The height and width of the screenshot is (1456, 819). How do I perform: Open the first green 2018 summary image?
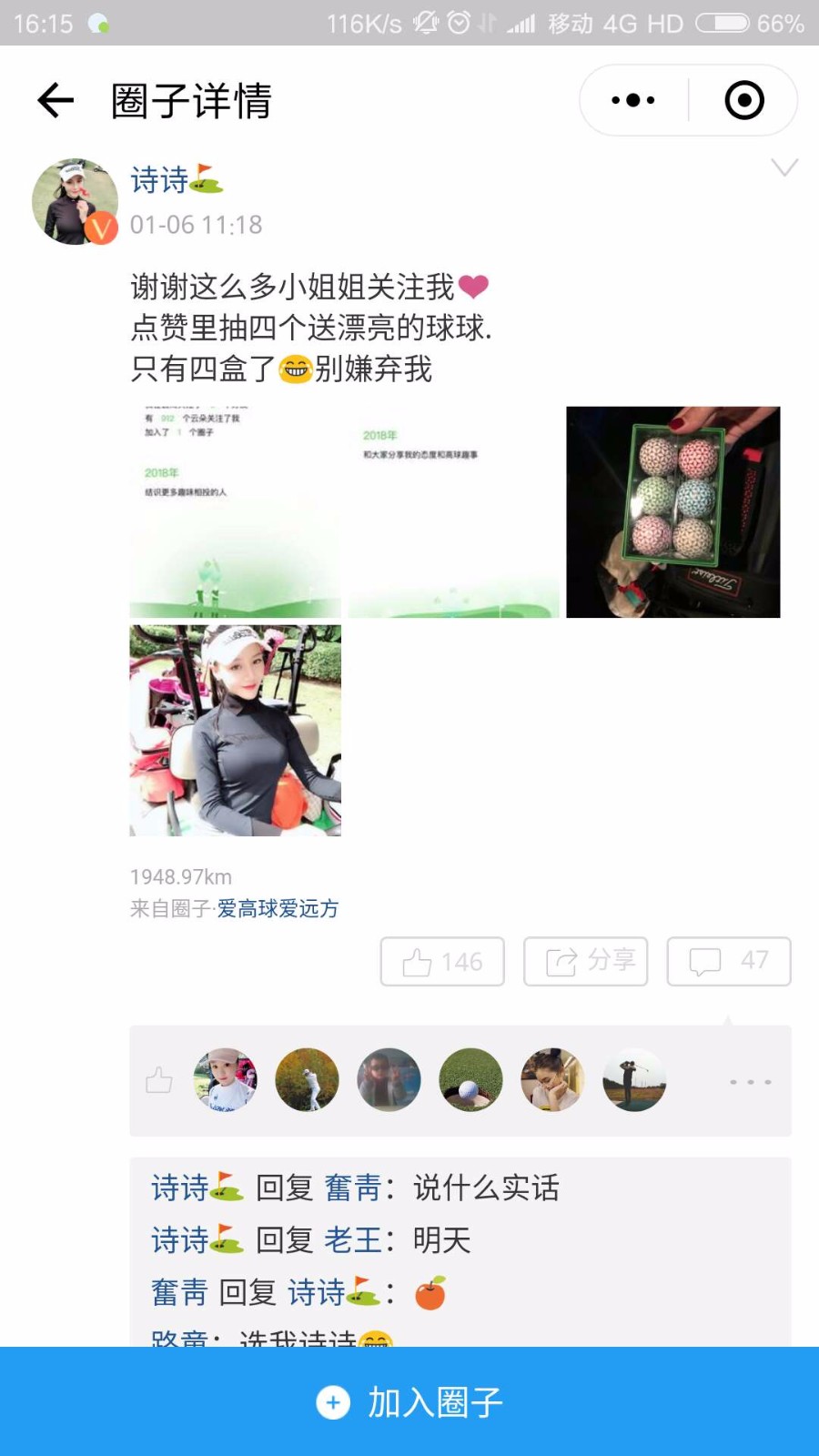point(236,512)
